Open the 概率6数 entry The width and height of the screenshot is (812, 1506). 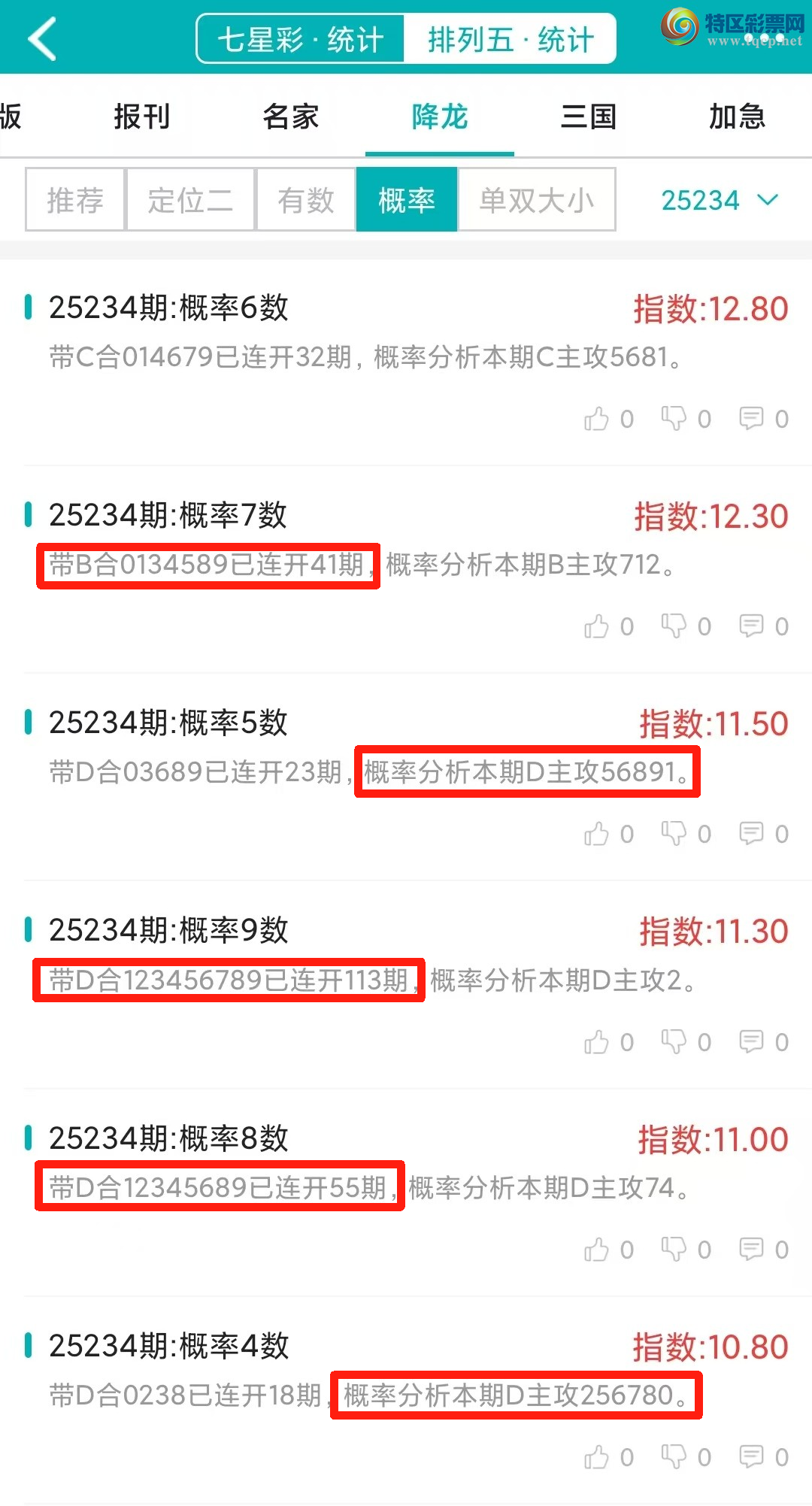point(169,308)
